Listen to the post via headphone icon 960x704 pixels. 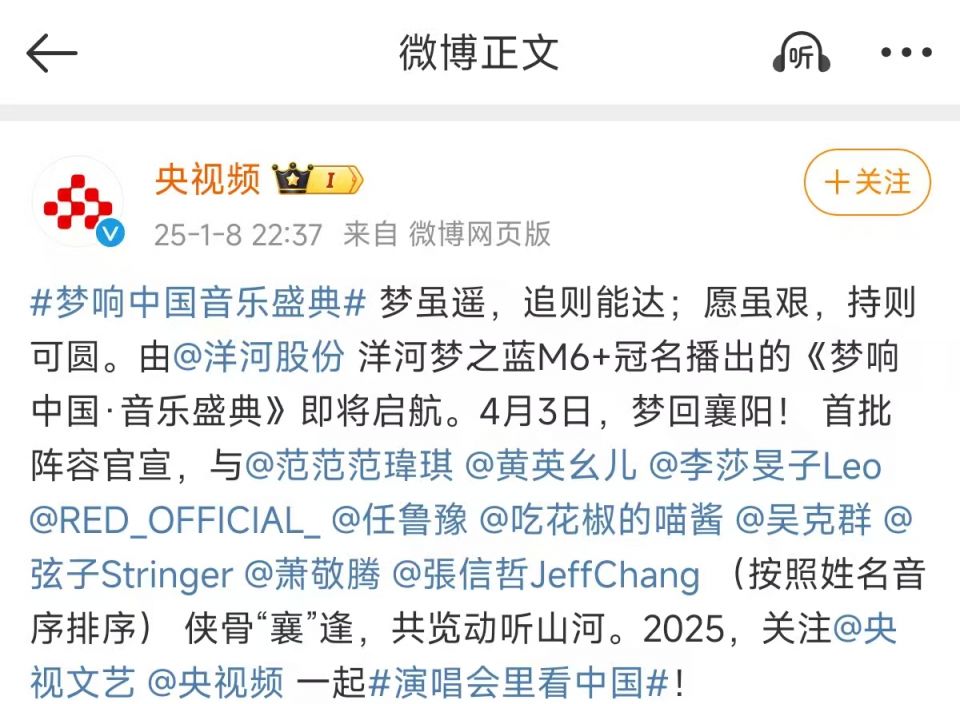[x=801, y=53]
